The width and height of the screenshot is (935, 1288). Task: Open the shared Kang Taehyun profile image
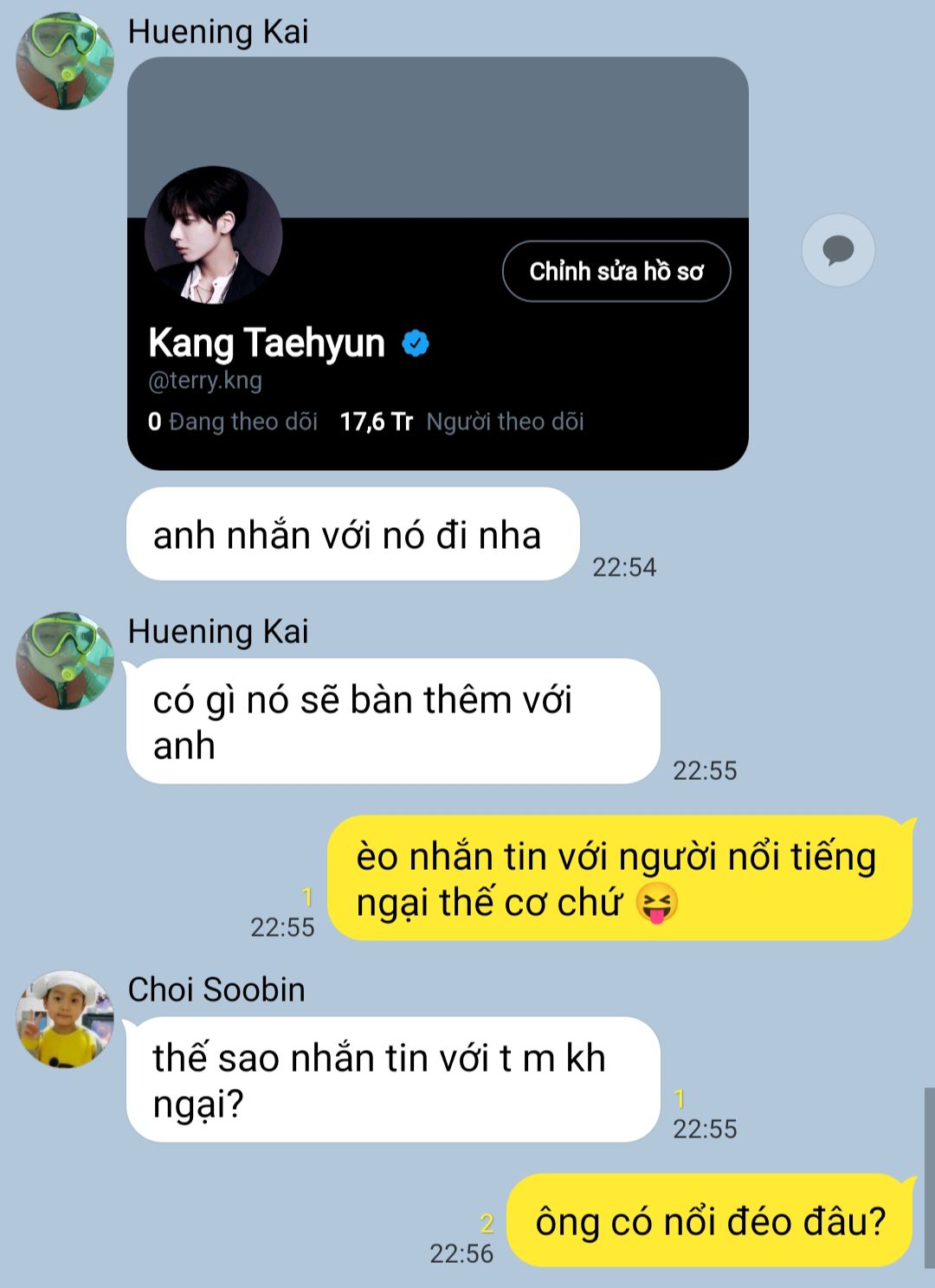(437, 263)
